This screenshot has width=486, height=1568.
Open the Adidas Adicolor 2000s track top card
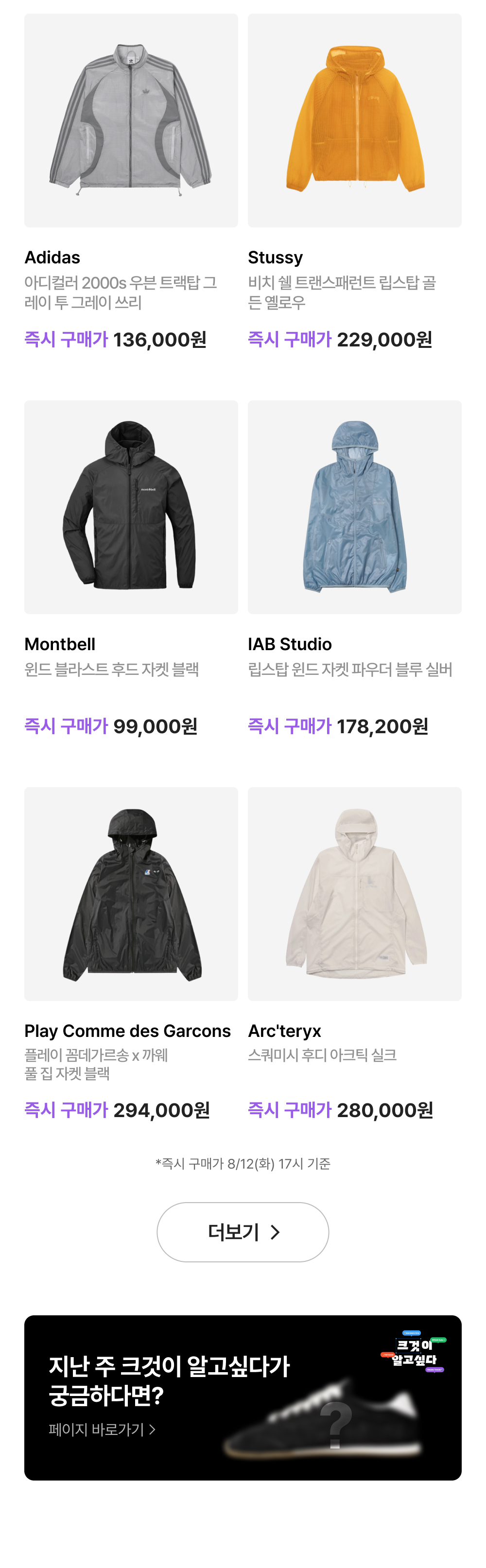pos(131,121)
